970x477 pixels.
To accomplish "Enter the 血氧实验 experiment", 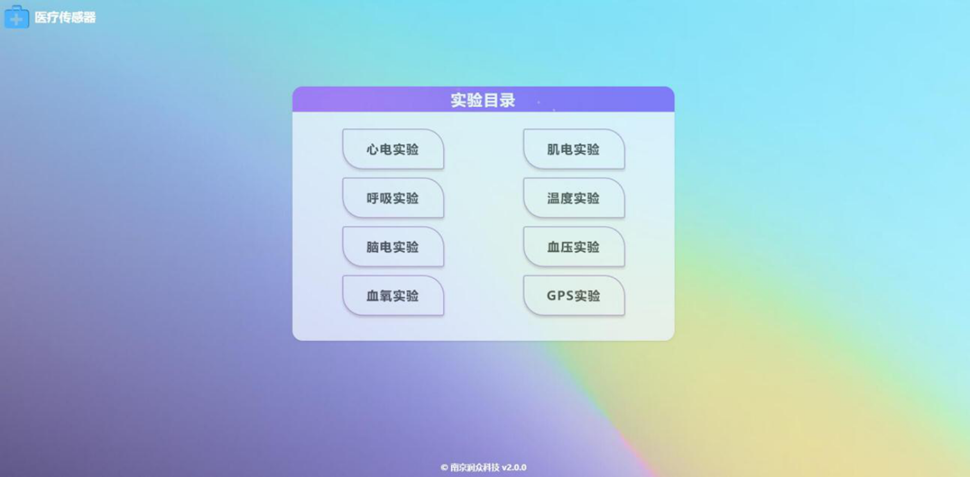I will 393,296.
